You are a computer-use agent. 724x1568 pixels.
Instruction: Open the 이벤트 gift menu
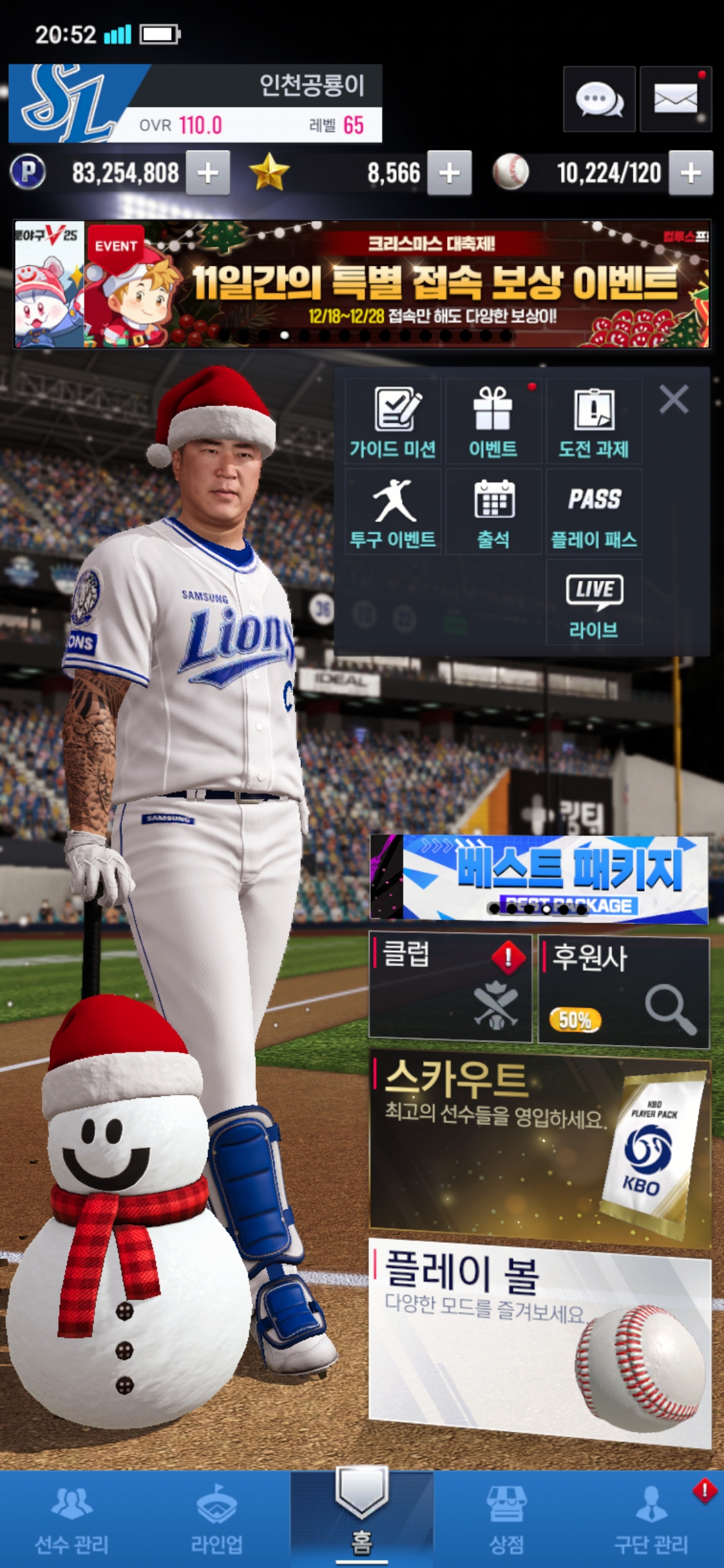tap(493, 421)
